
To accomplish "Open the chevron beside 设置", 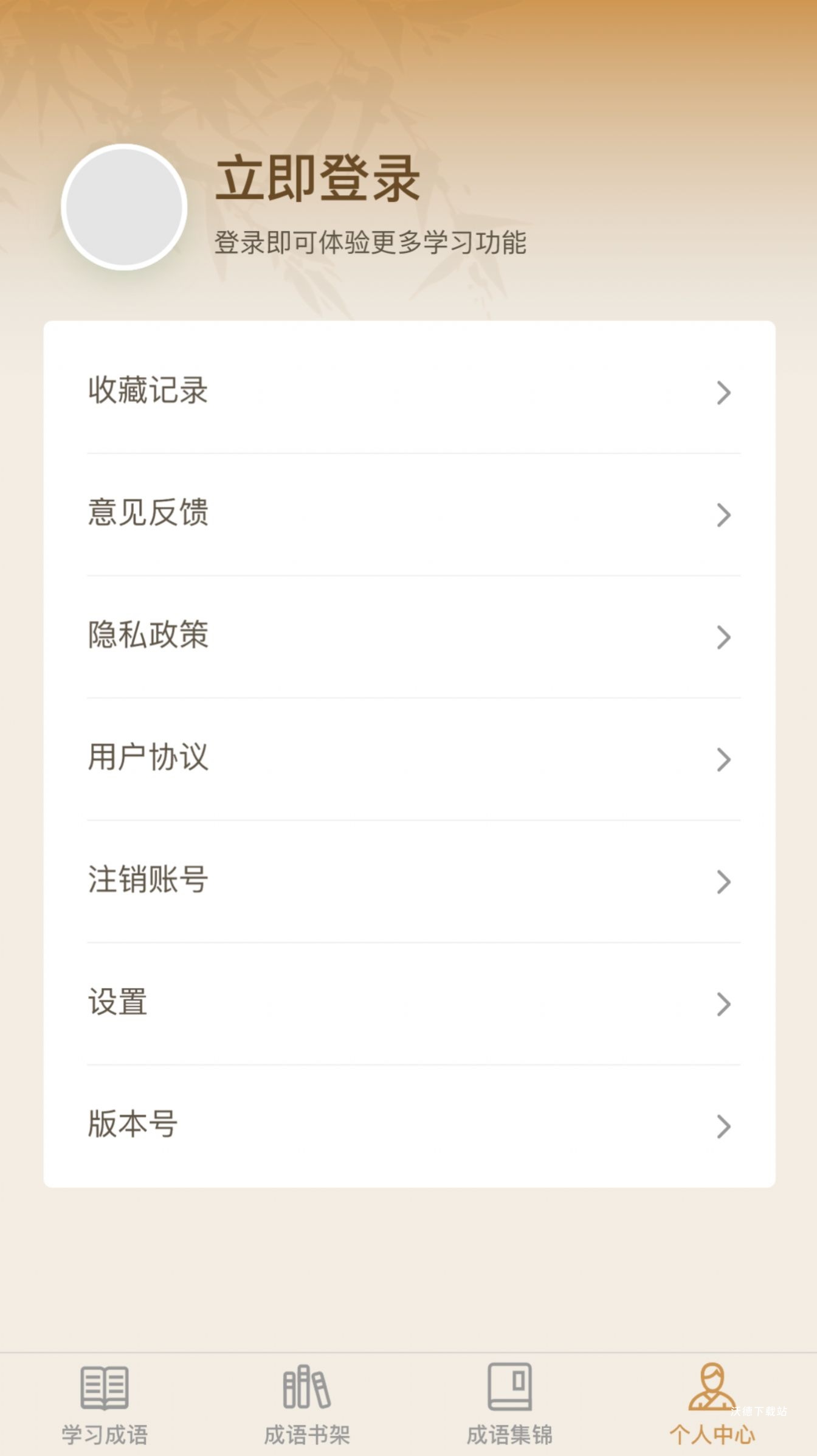I will pos(723,1005).
